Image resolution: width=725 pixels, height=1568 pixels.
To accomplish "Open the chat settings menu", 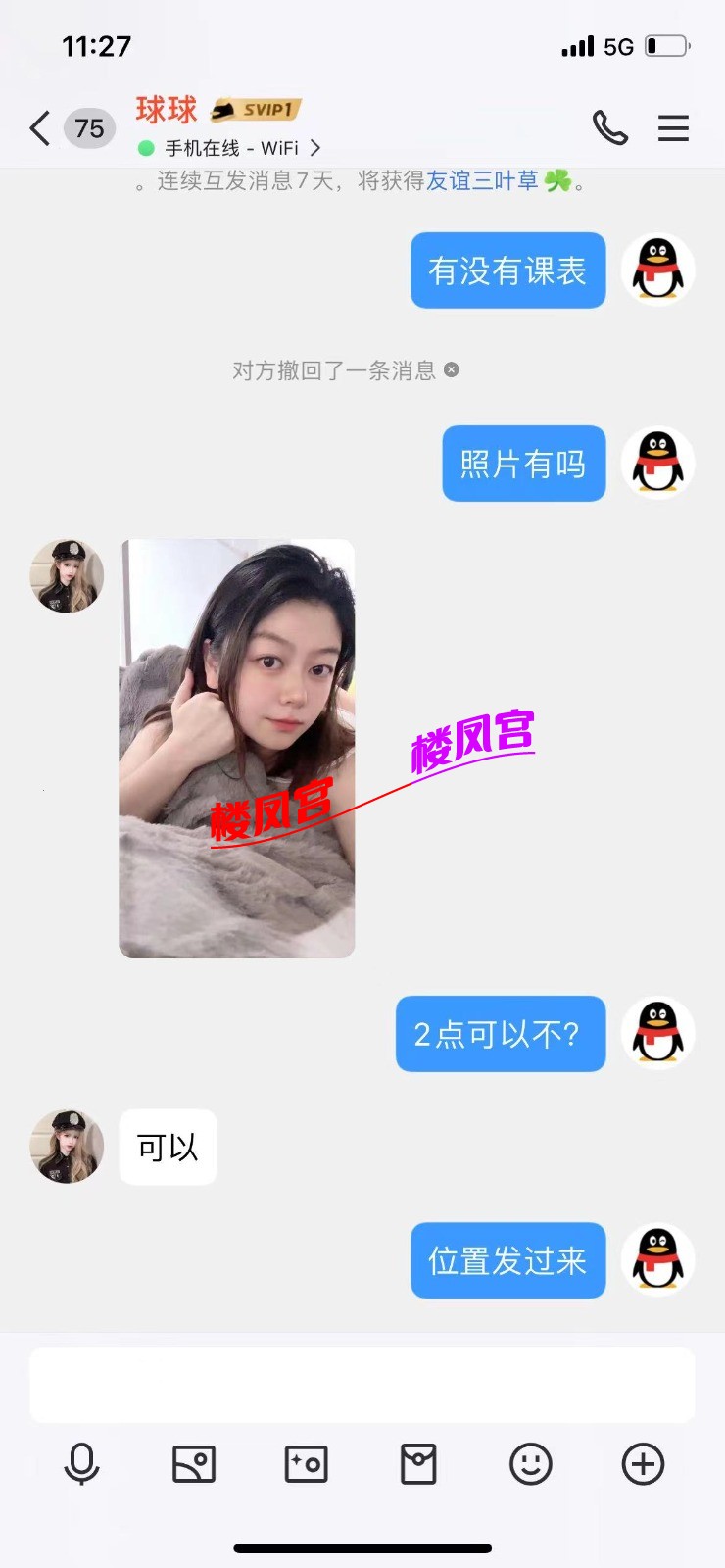I will coord(673,128).
